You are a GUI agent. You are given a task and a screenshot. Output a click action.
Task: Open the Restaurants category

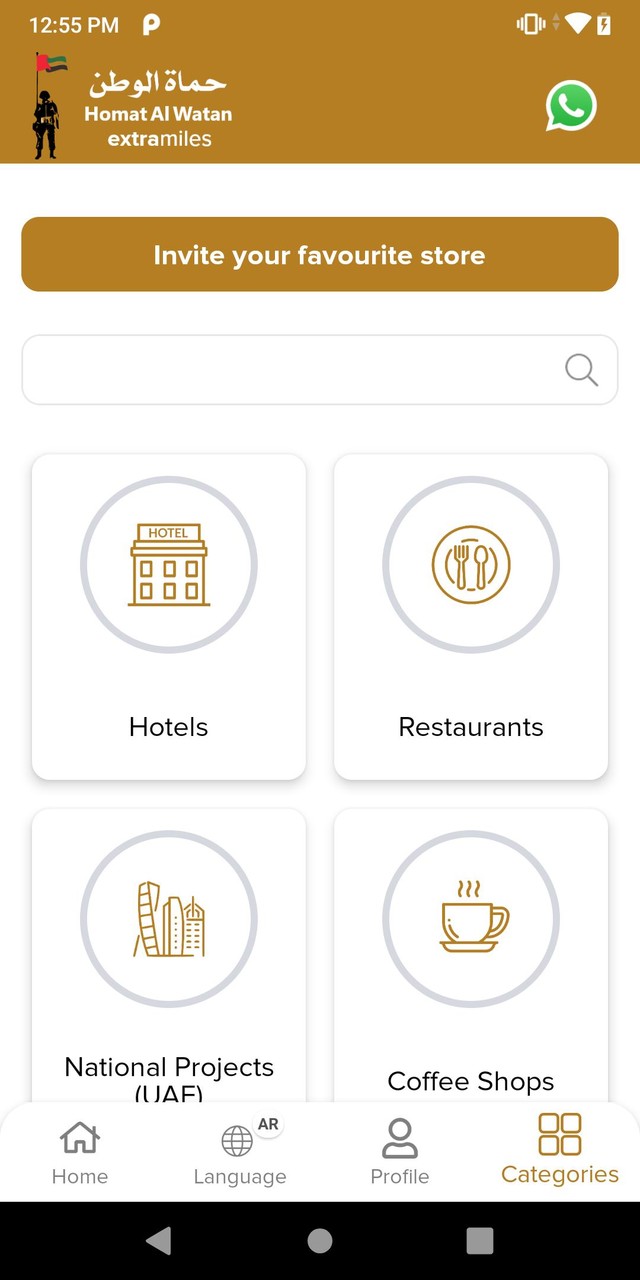click(x=471, y=616)
